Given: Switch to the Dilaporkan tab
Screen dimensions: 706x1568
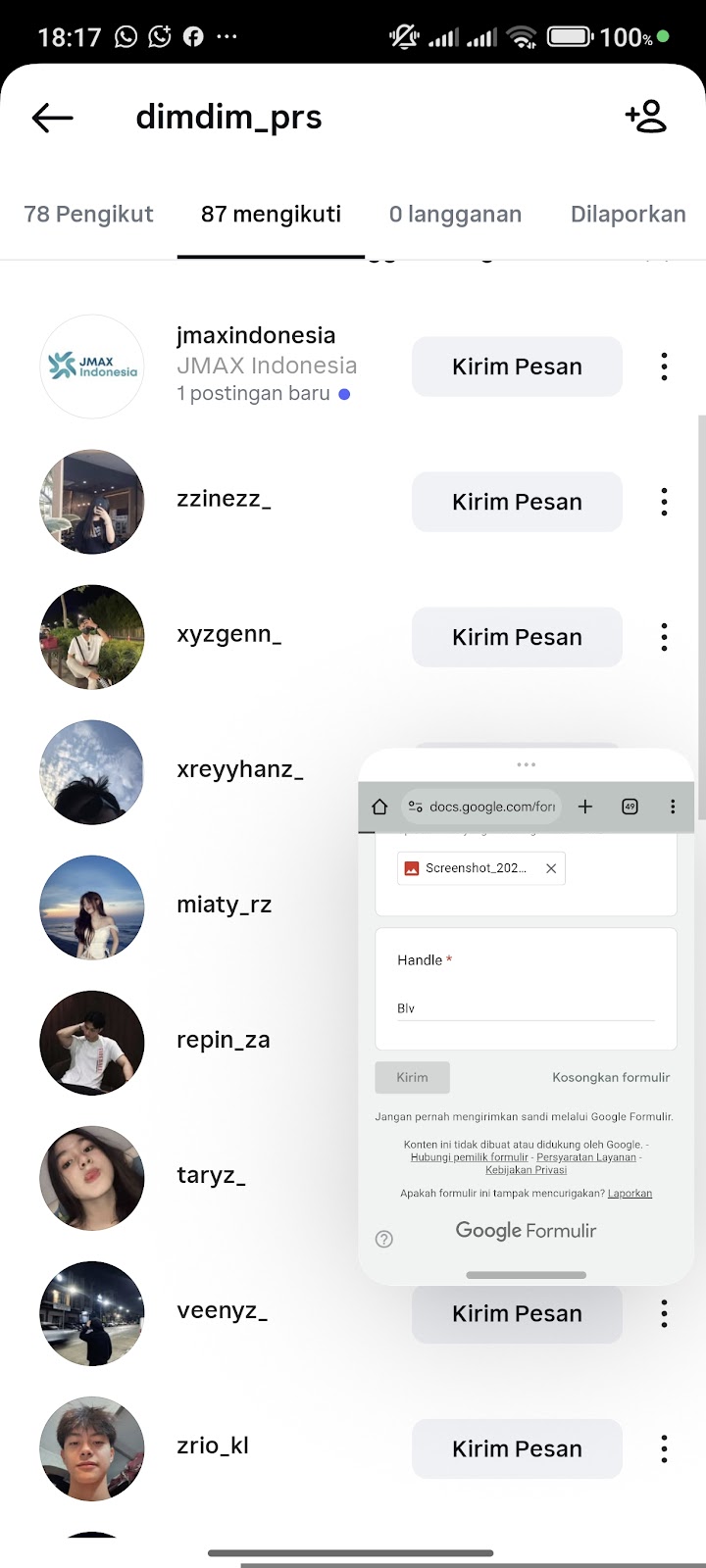Looking at the screenshot, I should coord(628,215).
